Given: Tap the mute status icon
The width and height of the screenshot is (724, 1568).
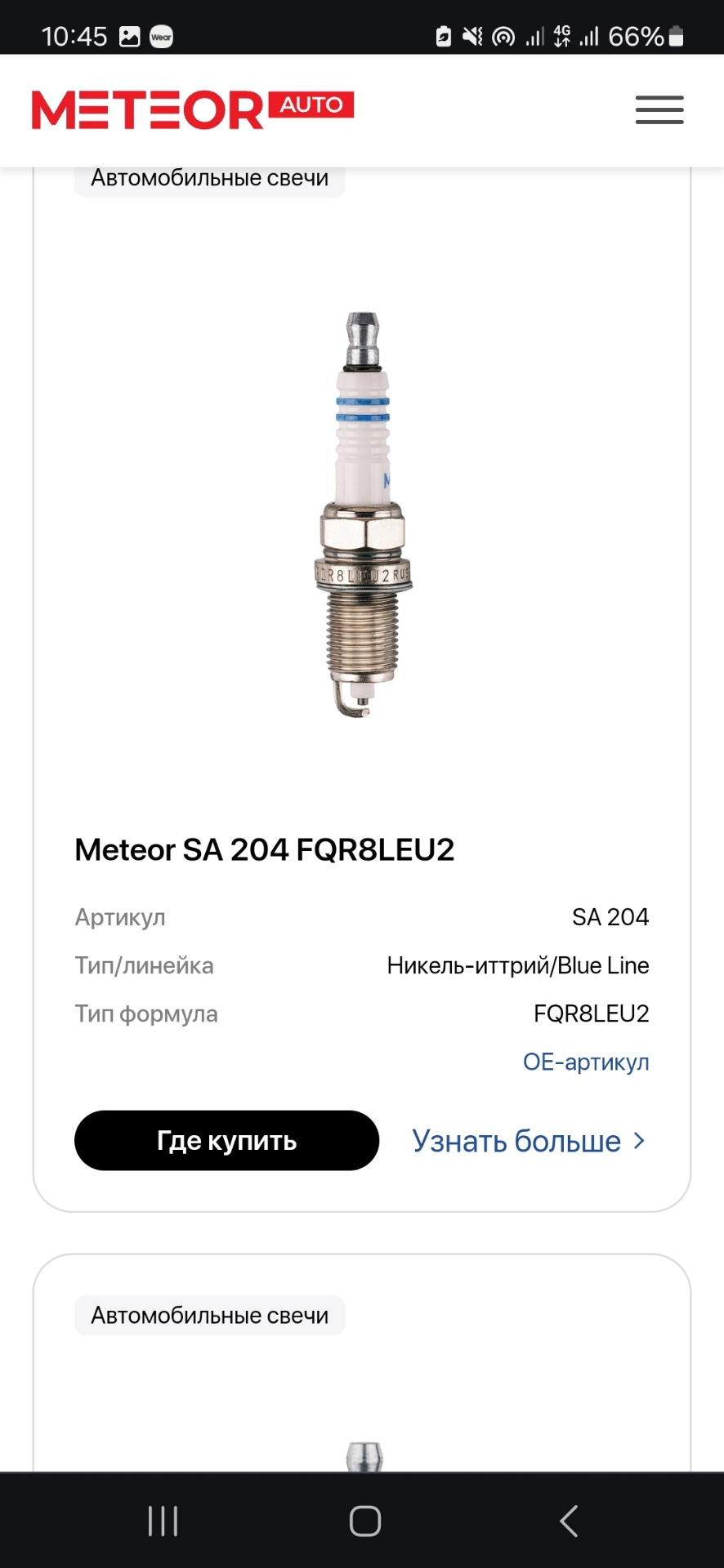Looking at the screenshot, I should pyautogui.click(x=471, y=35).
